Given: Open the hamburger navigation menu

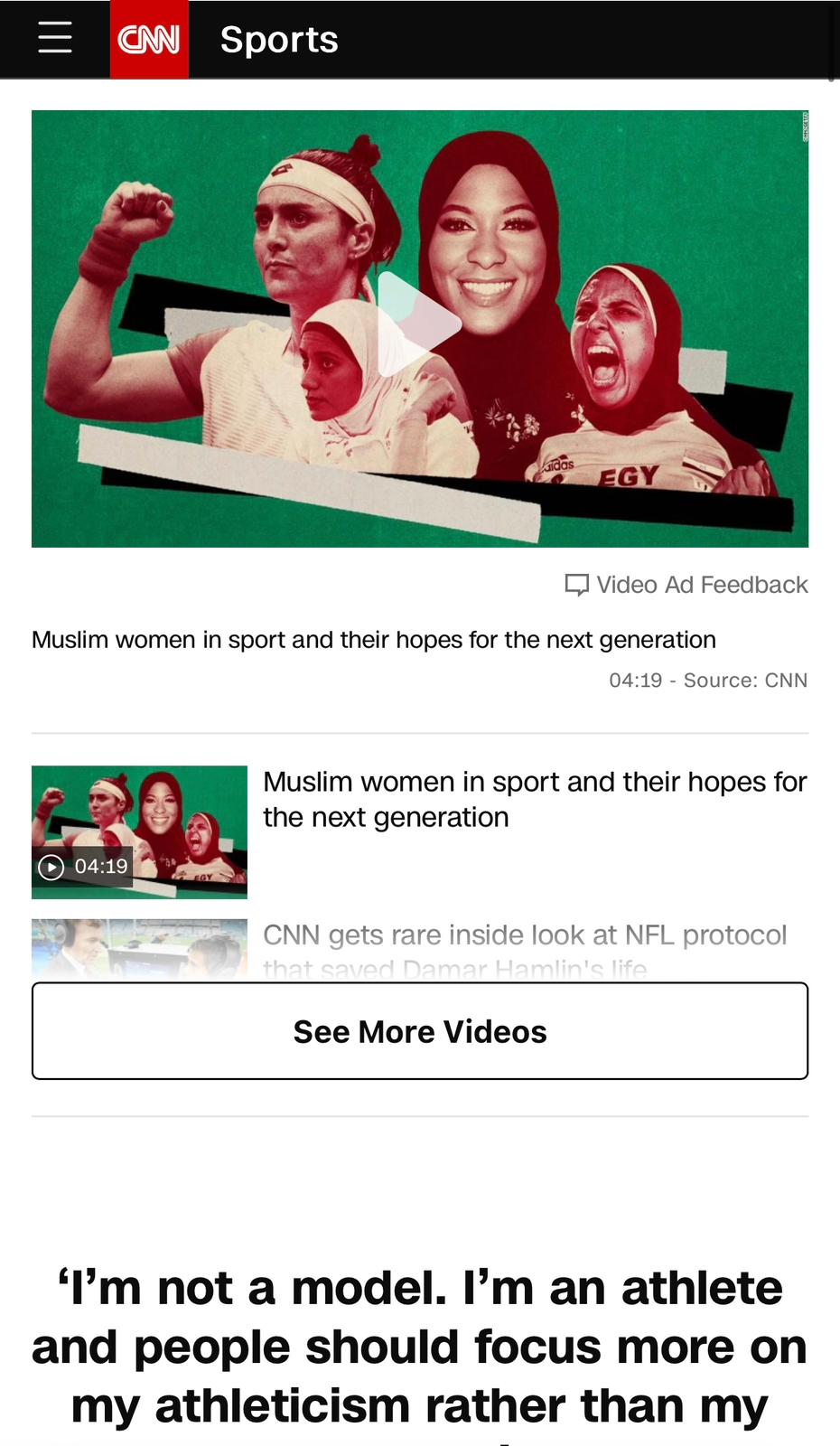Looking at the screenshot, I should 55,39.
